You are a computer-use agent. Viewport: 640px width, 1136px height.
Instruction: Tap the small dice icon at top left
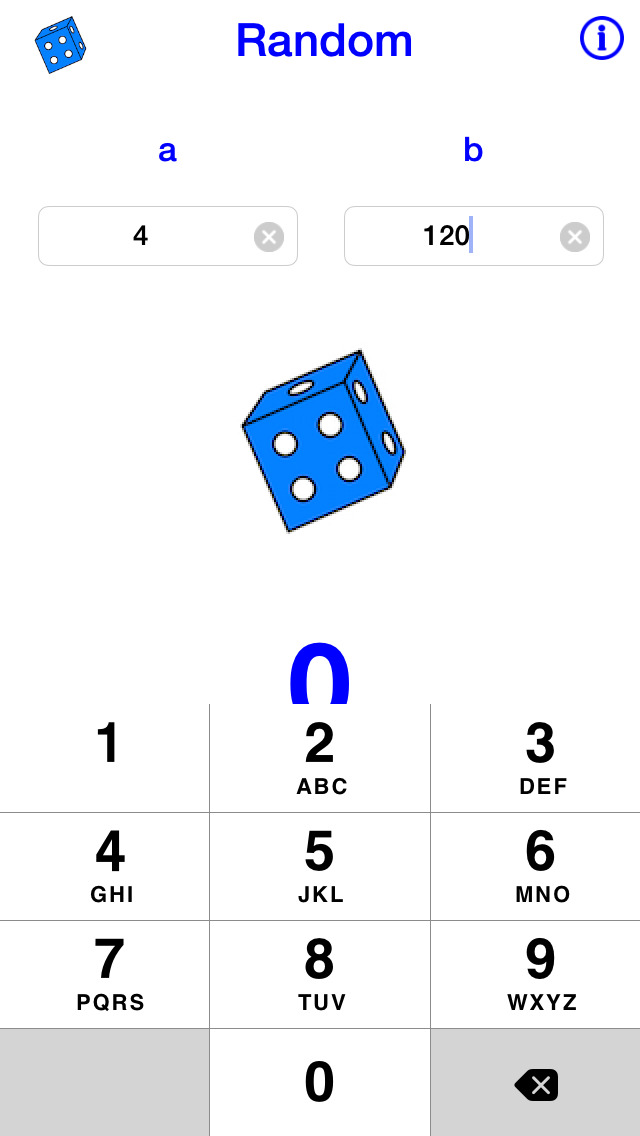[61, 44]
